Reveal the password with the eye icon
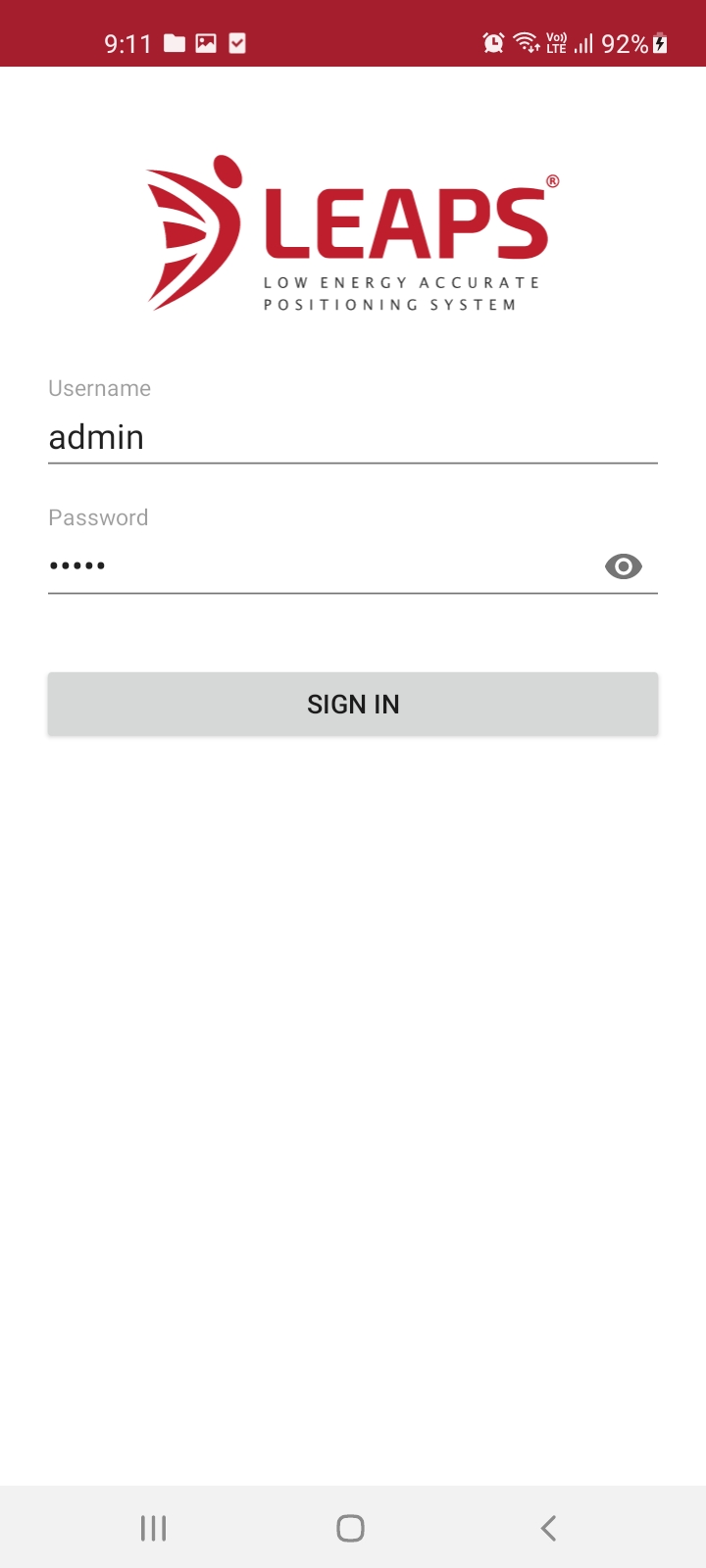This screenshot has height=1568, width=706. click(624, 566)
